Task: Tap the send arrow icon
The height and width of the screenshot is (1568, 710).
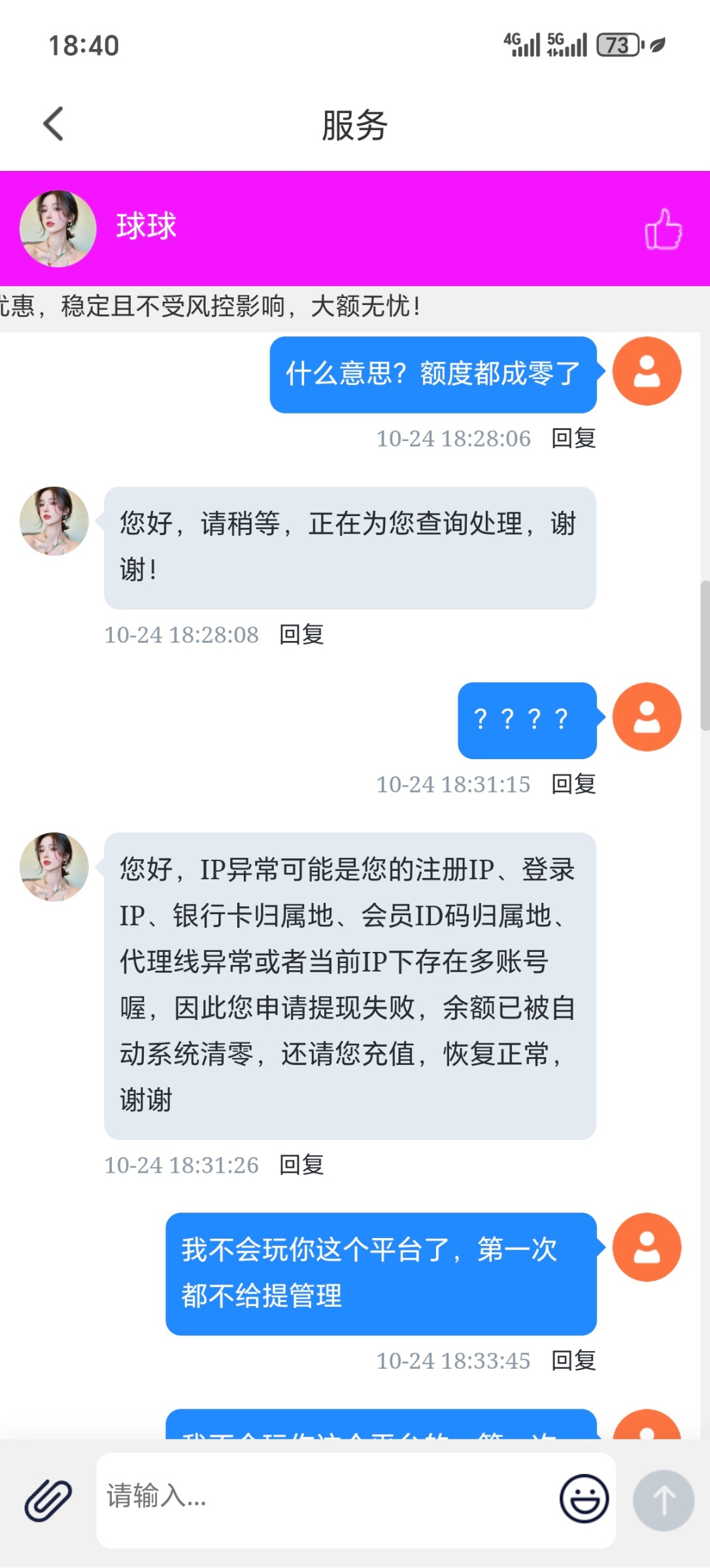Action: point(664,1499)
